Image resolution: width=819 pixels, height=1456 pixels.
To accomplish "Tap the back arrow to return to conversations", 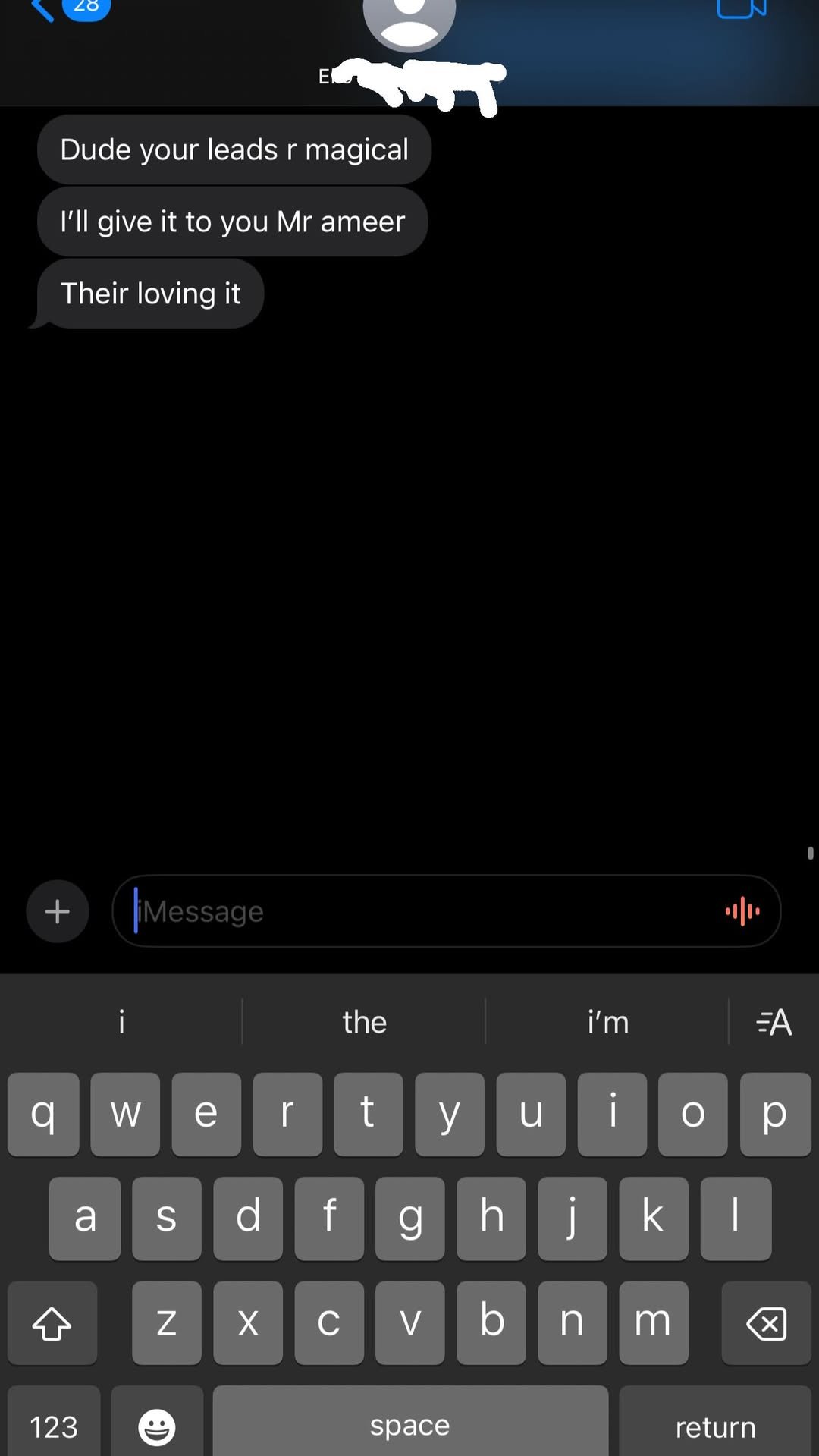I will point(42,8).
